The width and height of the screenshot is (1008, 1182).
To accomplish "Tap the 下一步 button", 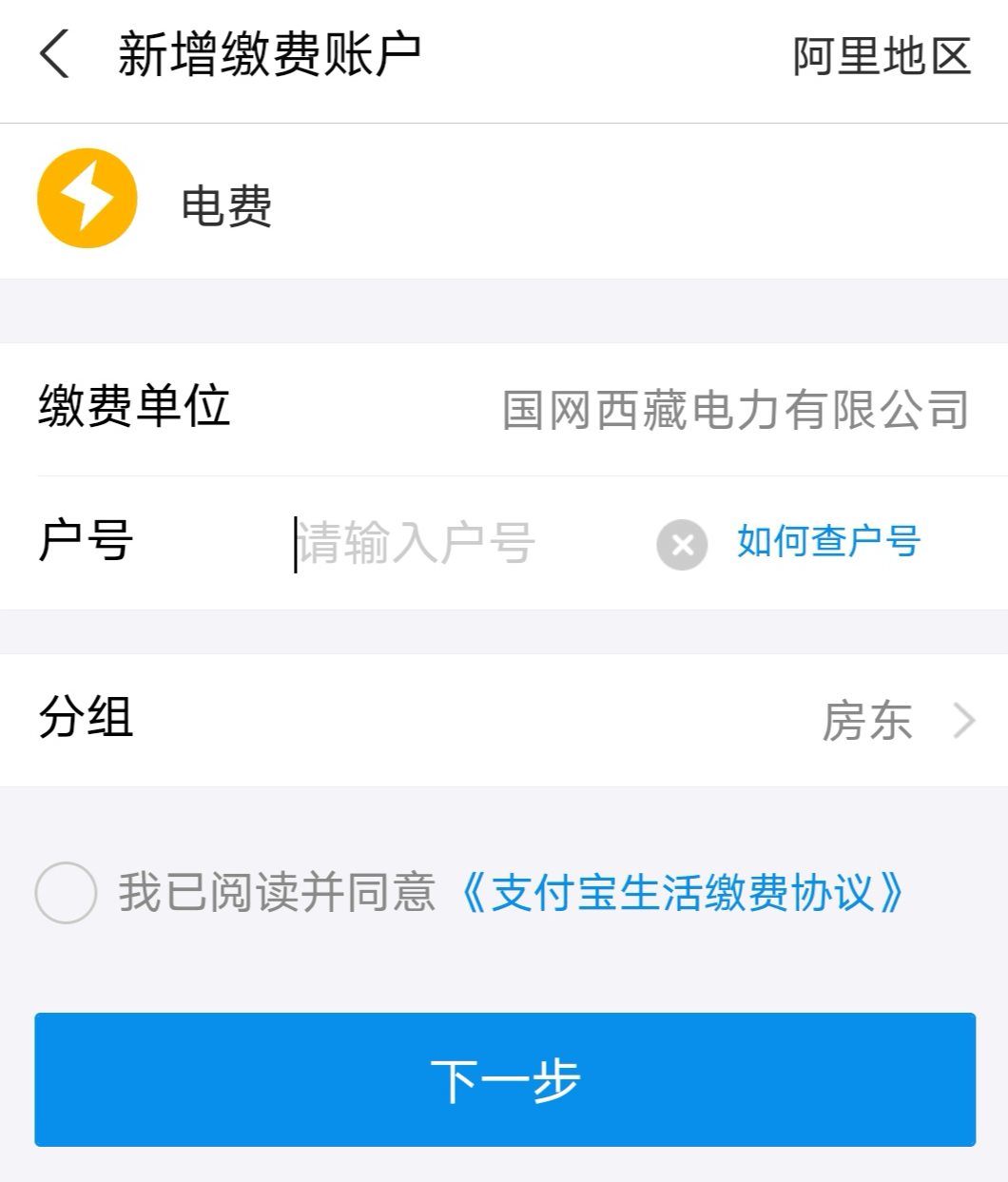I will point(505,1079).
